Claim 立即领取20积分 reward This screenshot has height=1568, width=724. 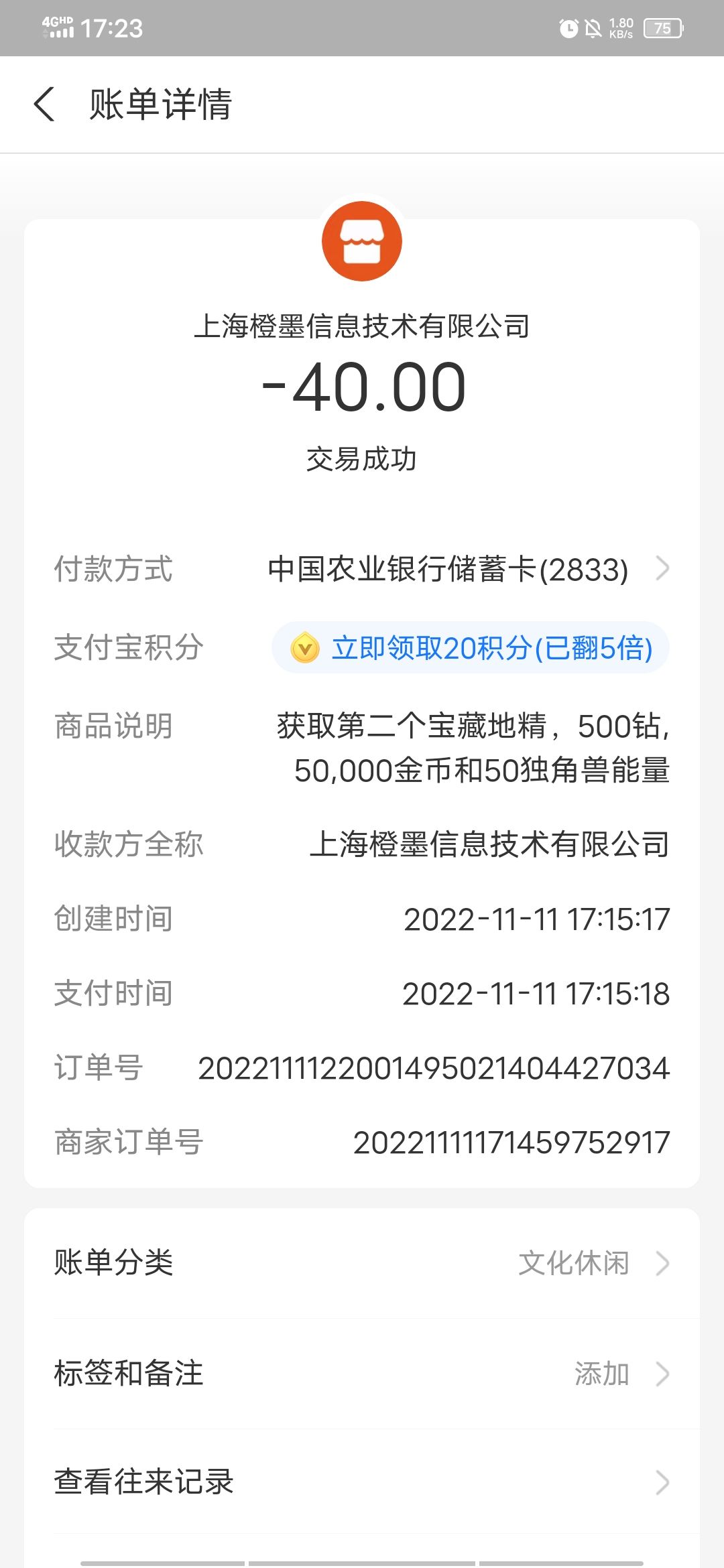(x=471, y=648)
